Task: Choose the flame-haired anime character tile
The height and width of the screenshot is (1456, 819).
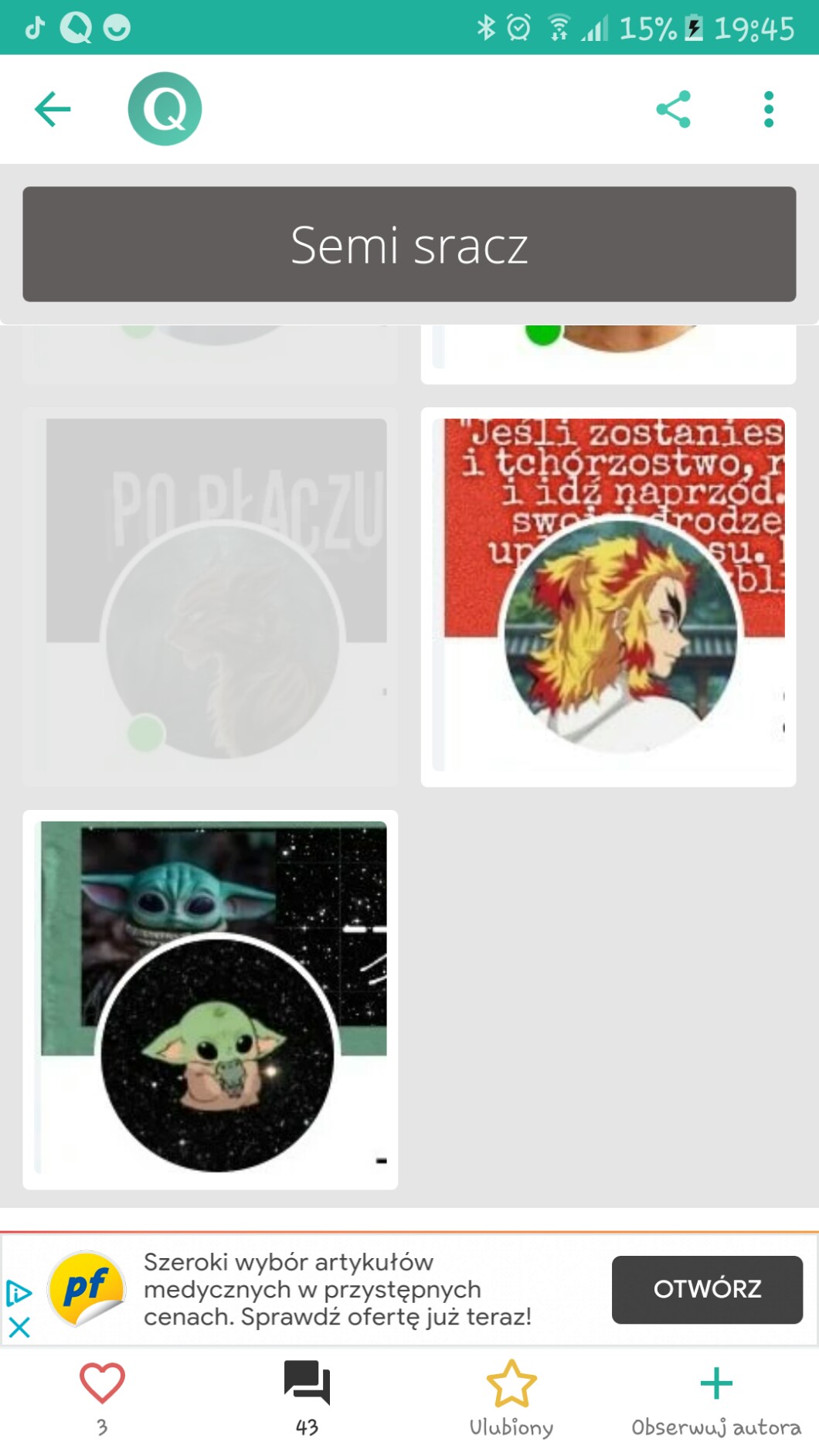Action: pos(608,597)
